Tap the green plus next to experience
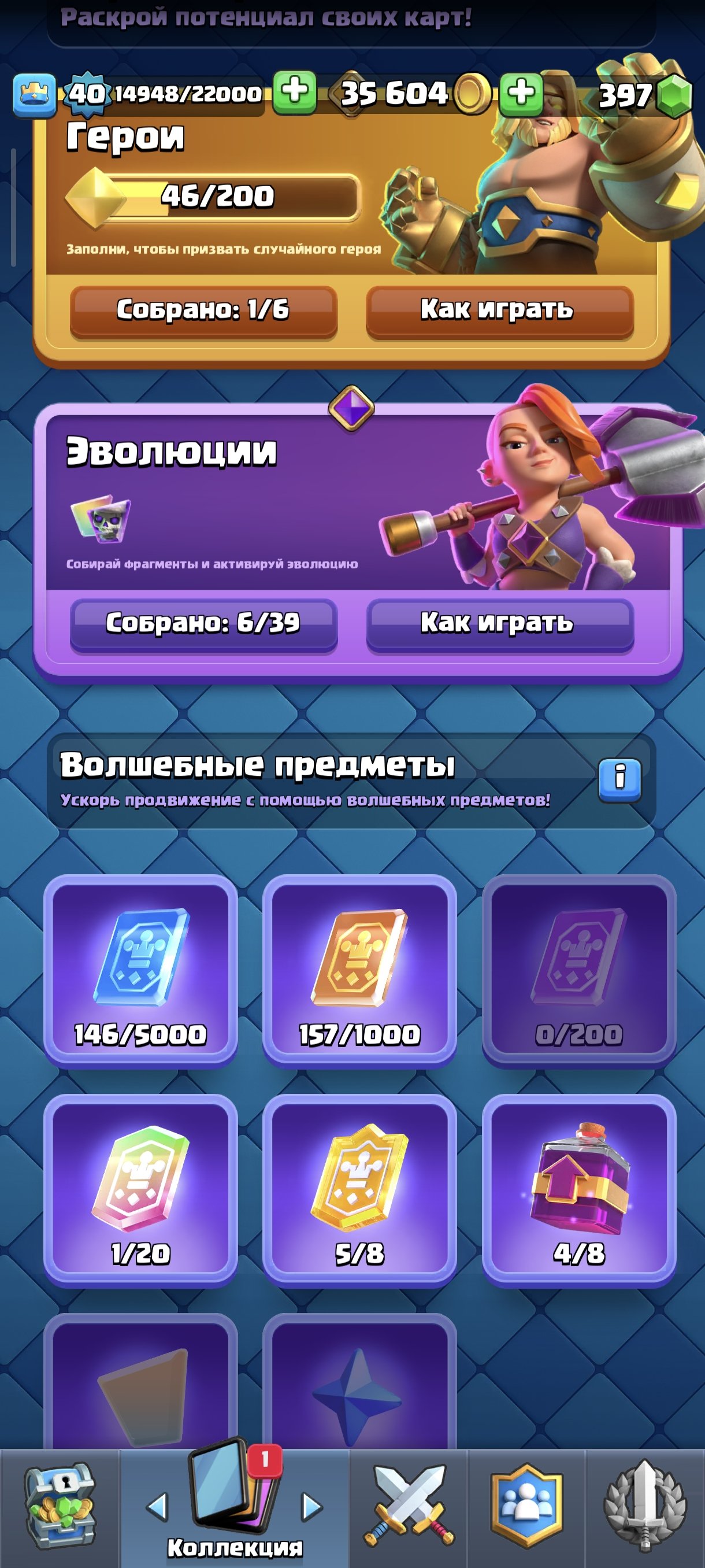 (x=294, y=93)
